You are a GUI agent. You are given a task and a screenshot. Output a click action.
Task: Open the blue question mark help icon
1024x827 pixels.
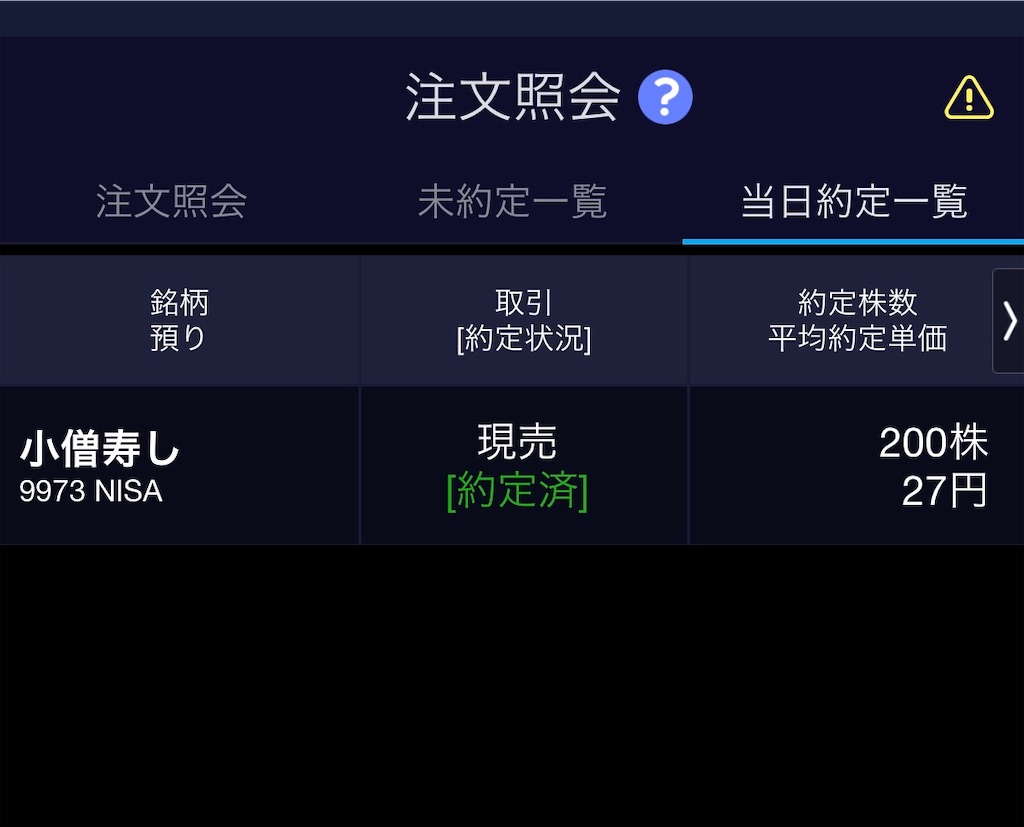click(665, 97)
